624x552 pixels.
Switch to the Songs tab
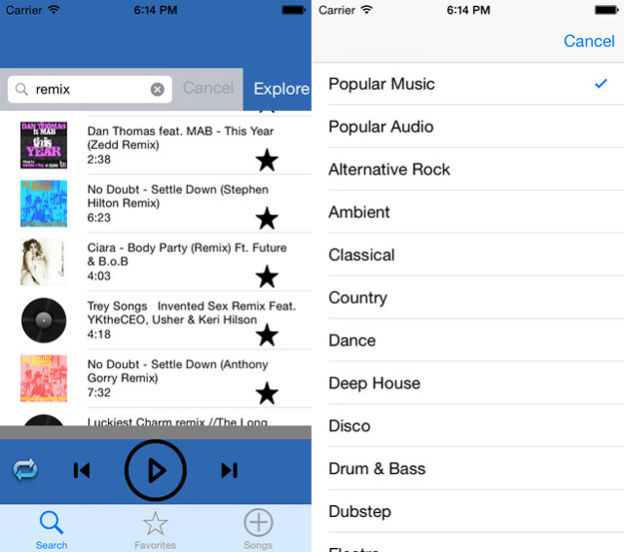pos(258,528)
